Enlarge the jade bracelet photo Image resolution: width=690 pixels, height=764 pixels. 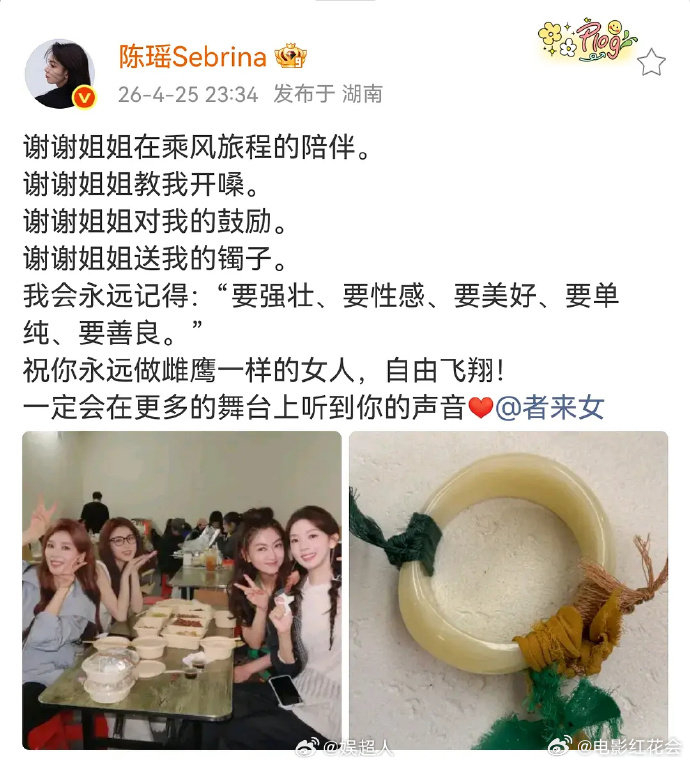pyautogui.click(x=508, y=589)
